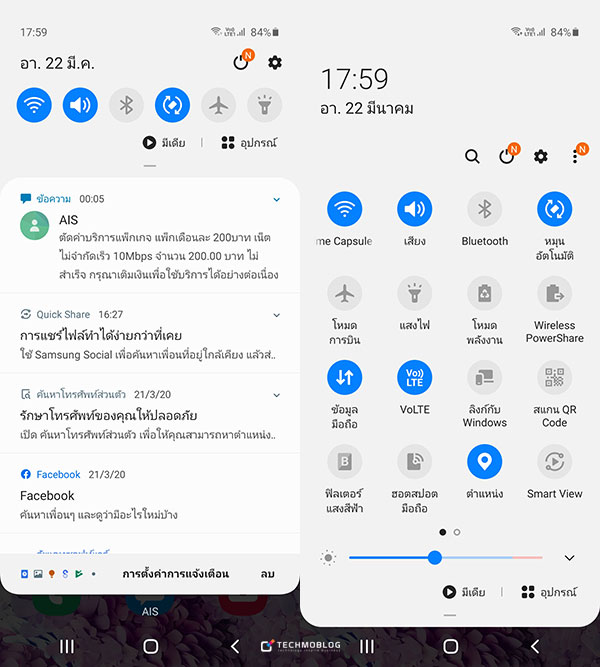Turn off location (ตำแหน่ง)
Image resolution: width=600 pixels, height=667 pixels.
484,461
